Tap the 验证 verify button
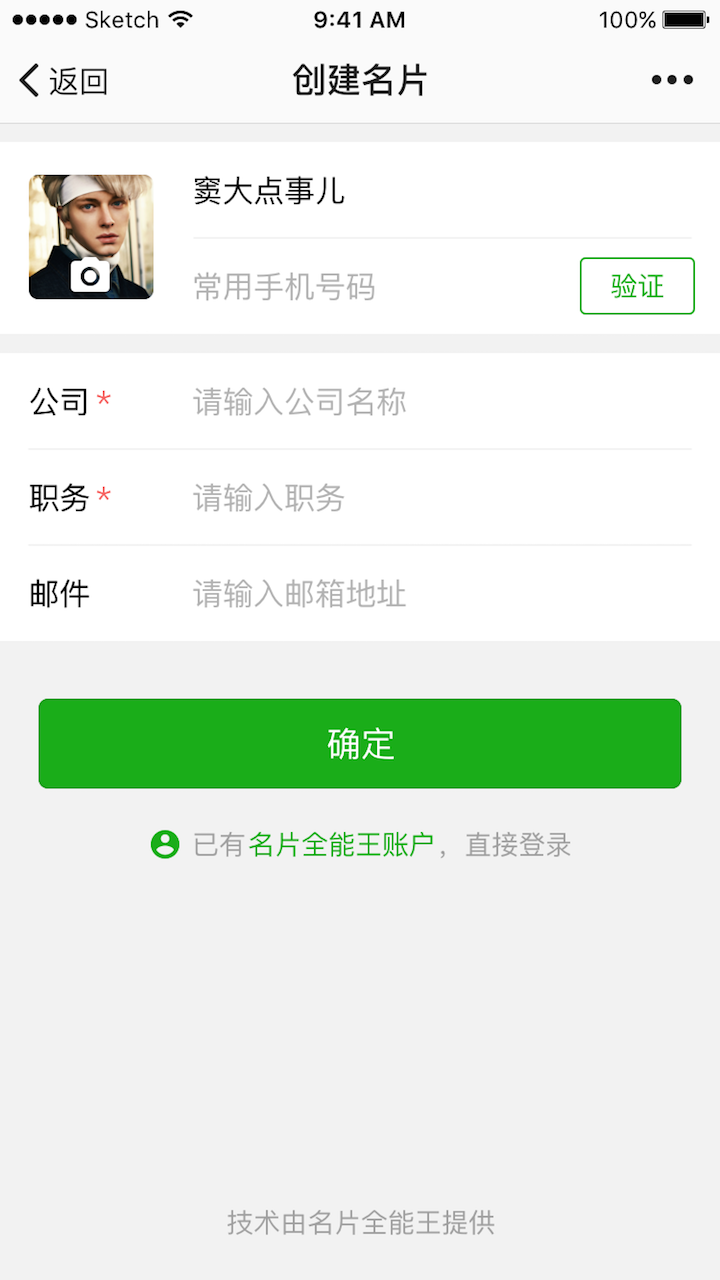This screenshot has width=720, height=1280. click(x=637, y=286)
